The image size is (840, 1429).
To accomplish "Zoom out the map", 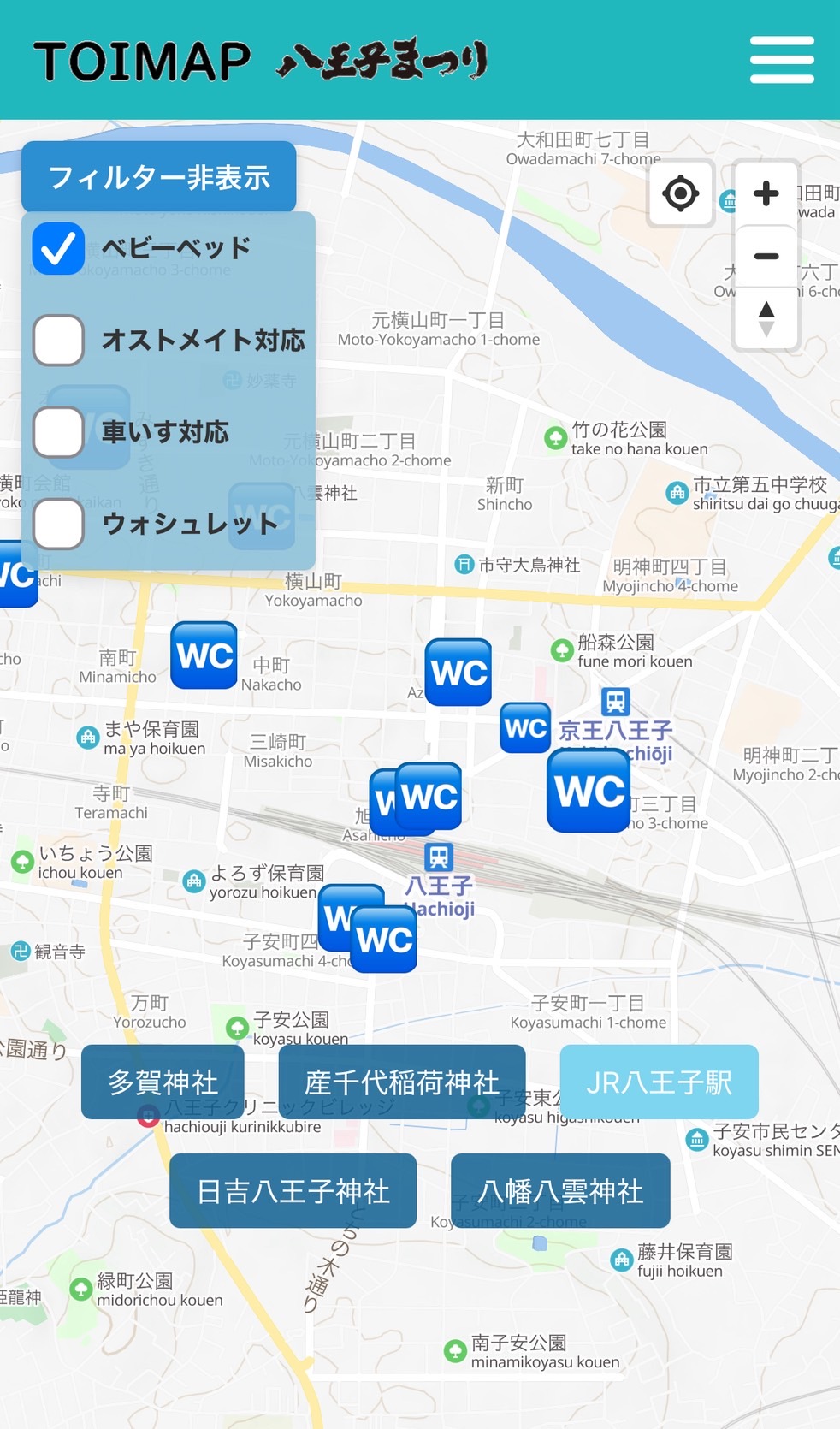I will 766,256.
